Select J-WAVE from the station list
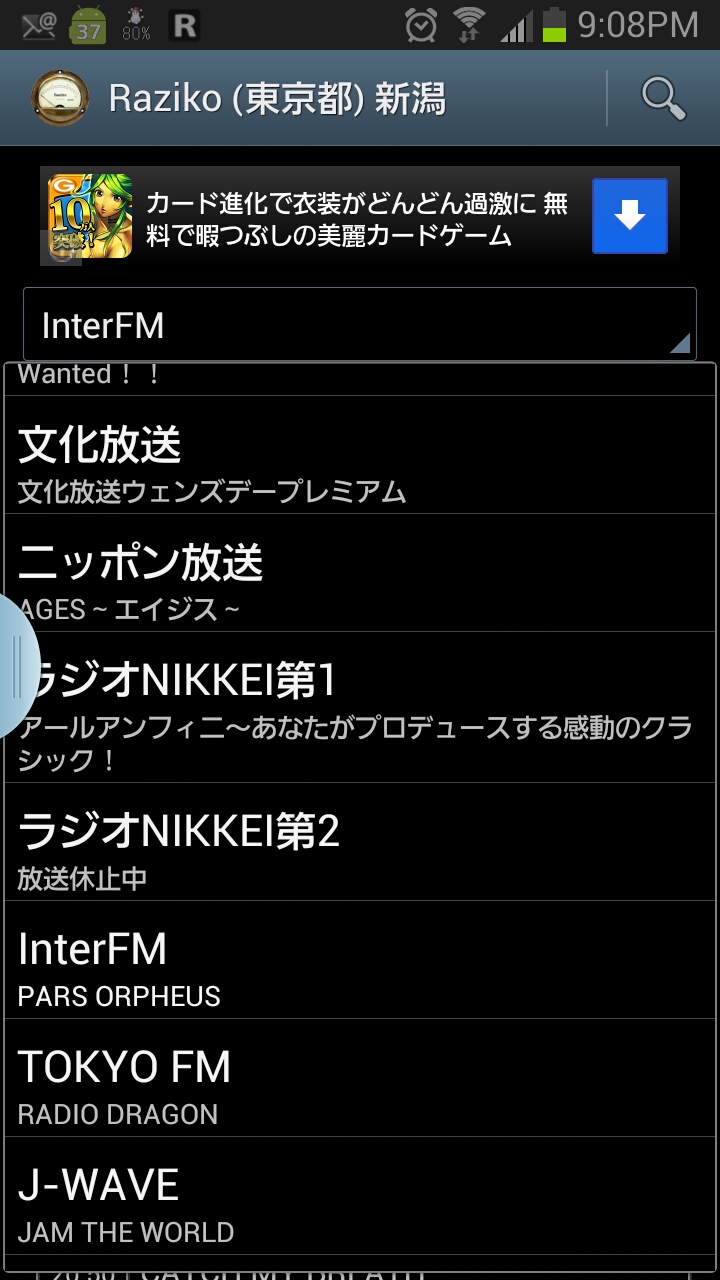This screenshot has width=720, height=1280. [360, 1200]
